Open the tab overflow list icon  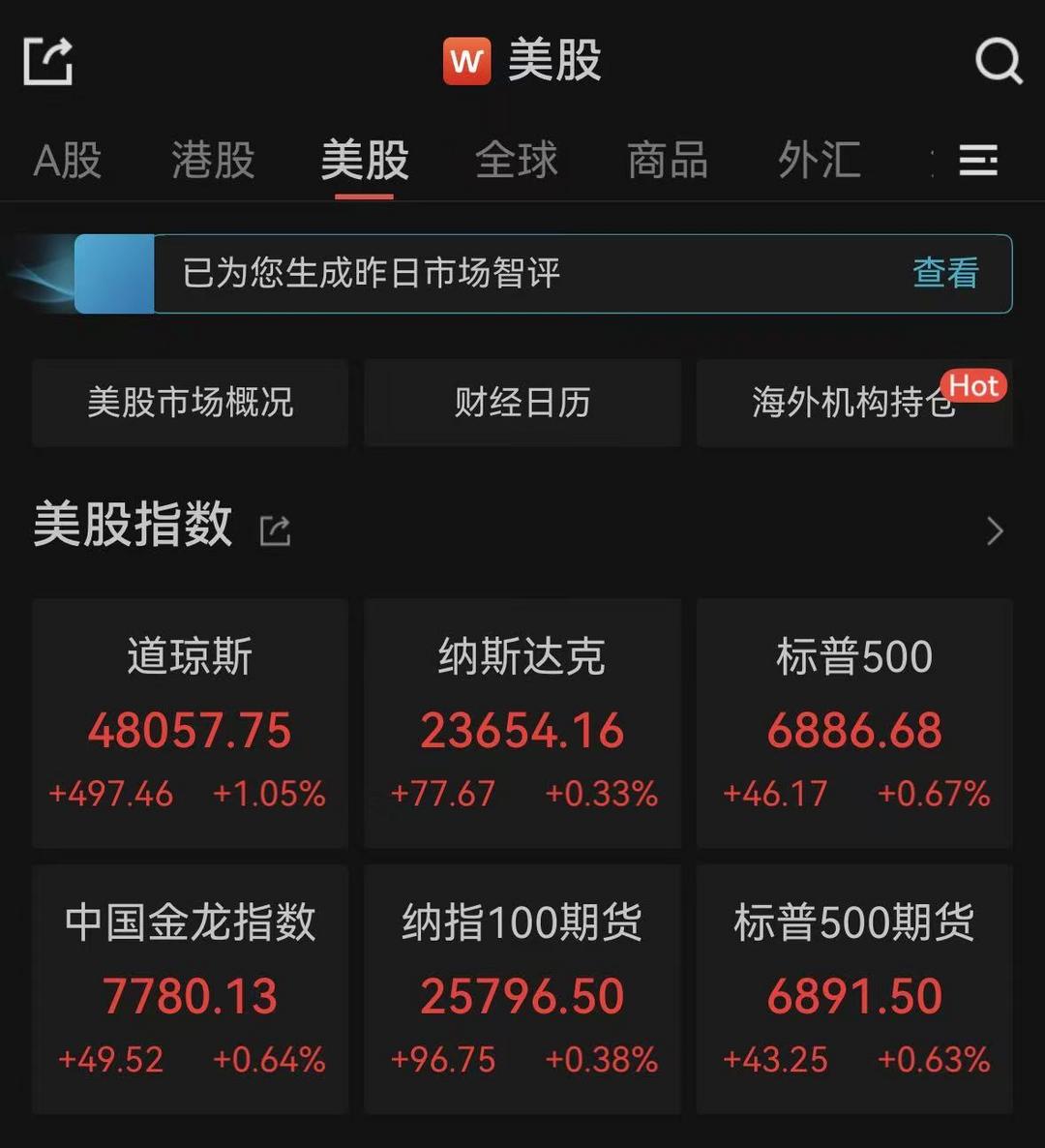979,162
